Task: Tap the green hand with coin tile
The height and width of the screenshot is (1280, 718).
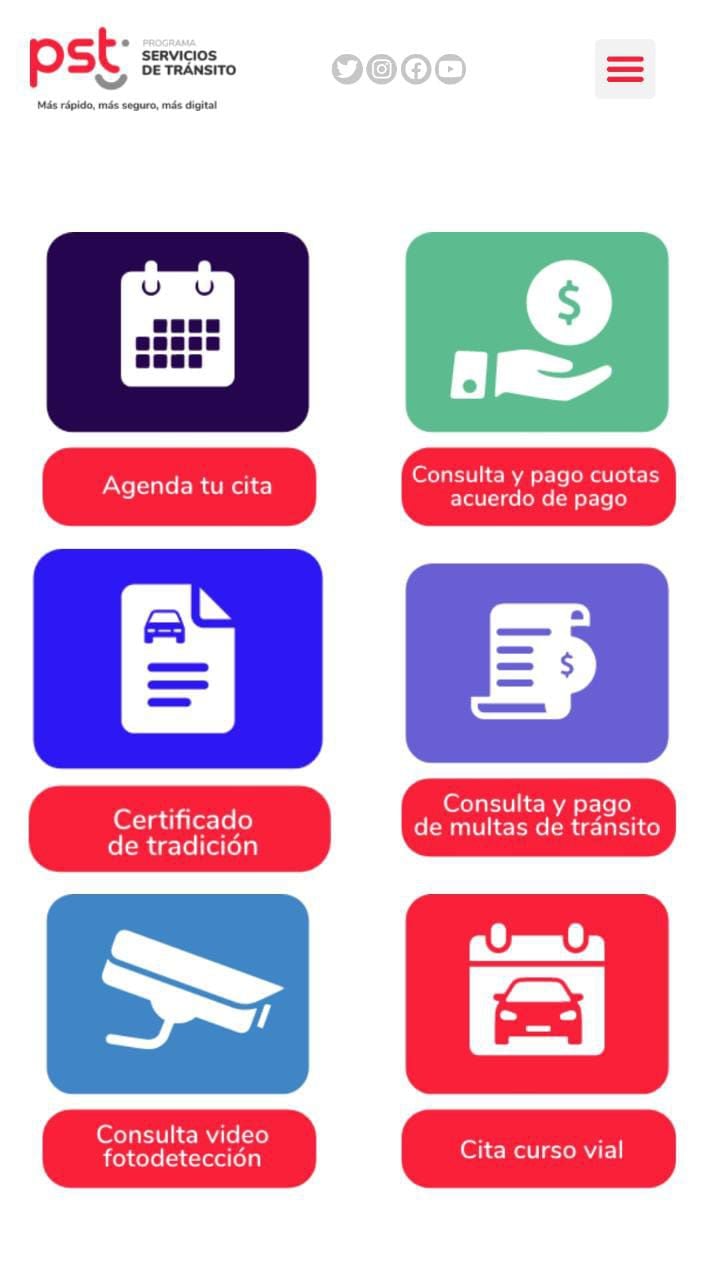Action: pos(537,332)
